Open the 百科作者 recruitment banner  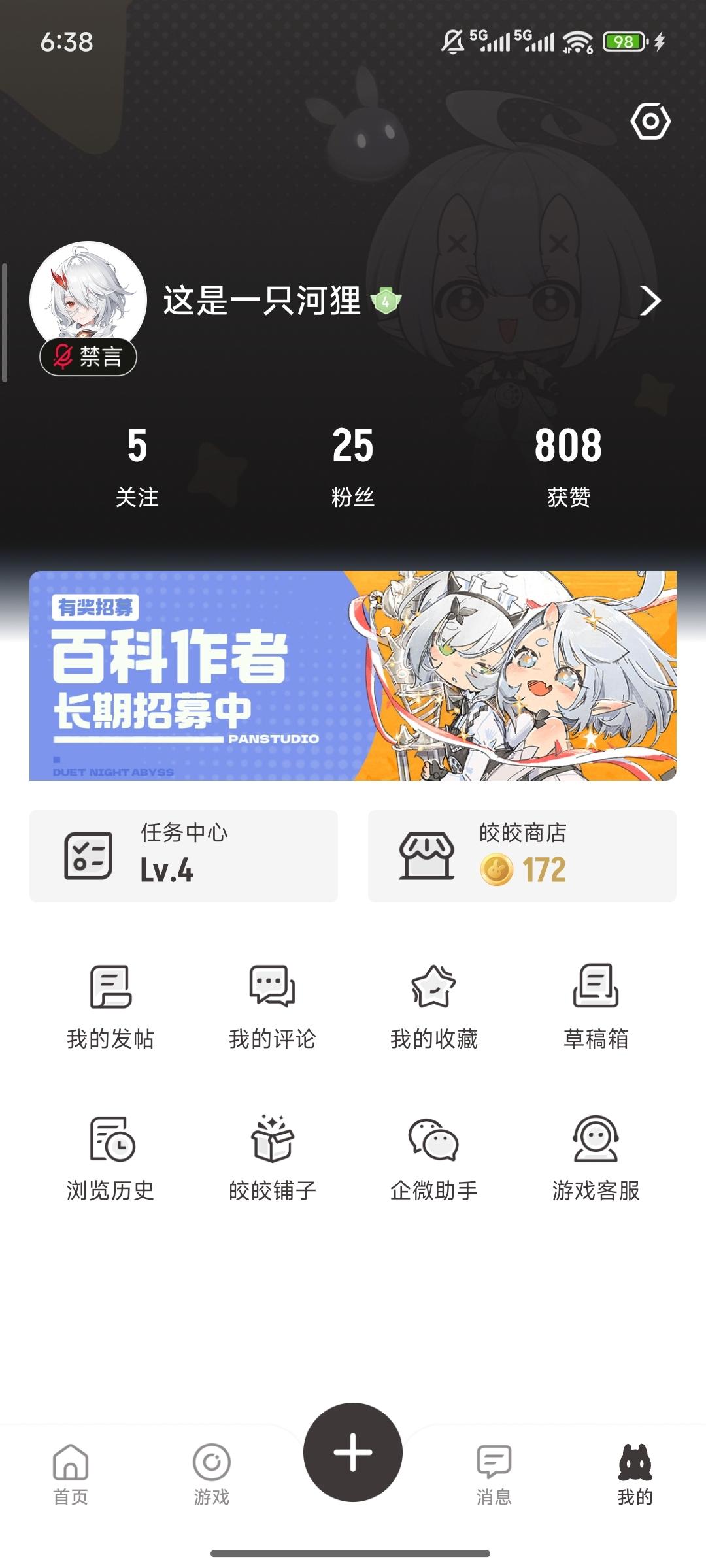pos(353,676)
